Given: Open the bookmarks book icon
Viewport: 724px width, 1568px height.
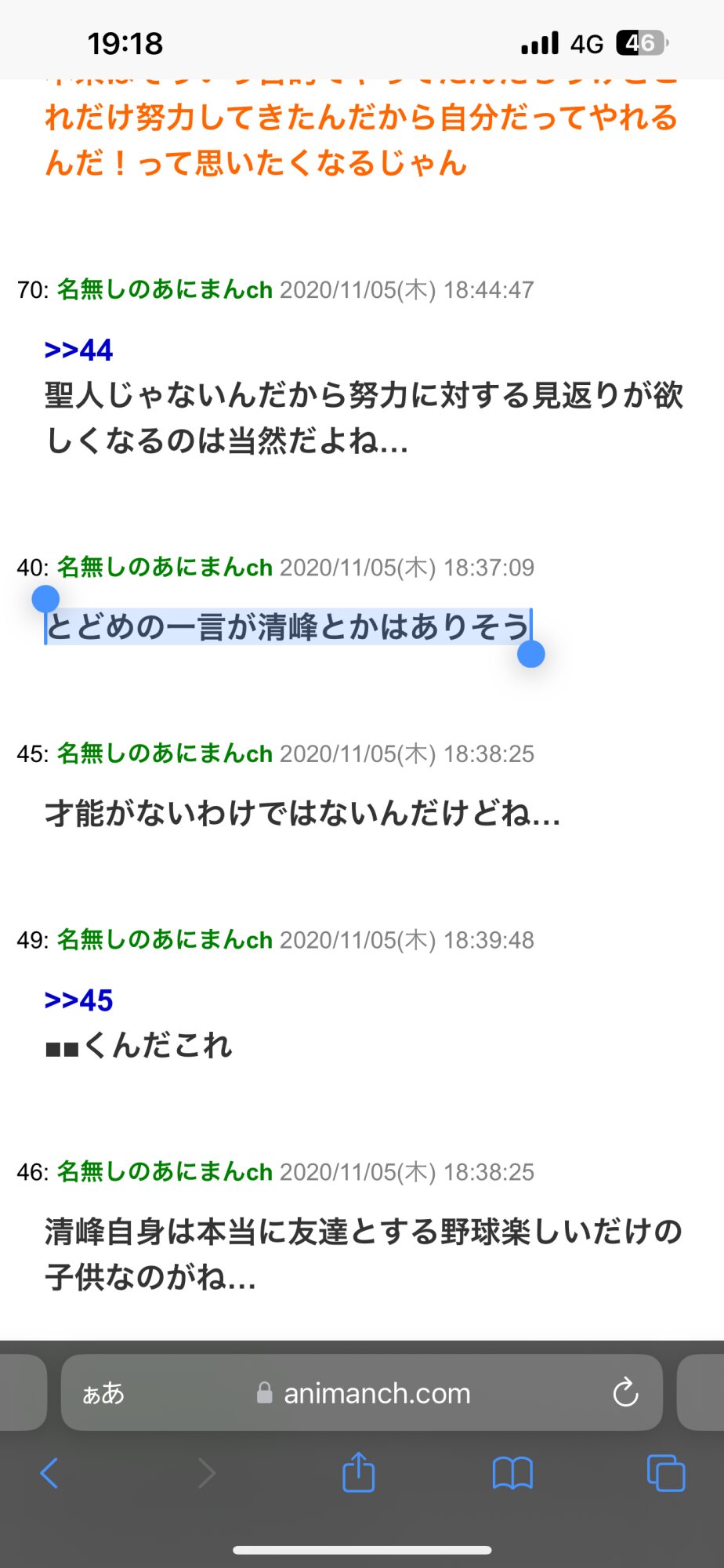Looking at the screenshot, I should coord(512,1473).
